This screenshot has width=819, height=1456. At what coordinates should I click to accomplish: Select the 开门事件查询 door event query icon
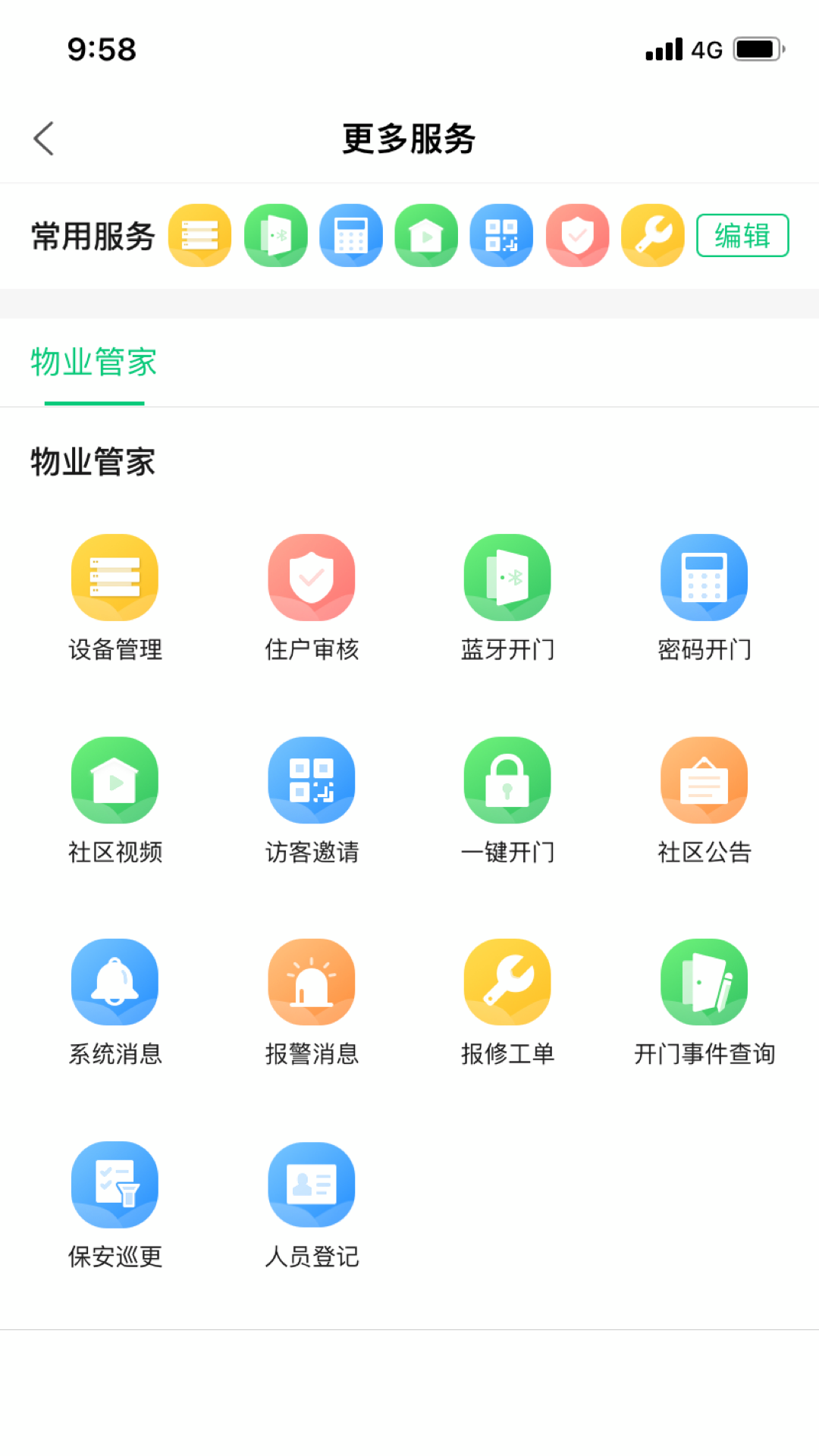point(704,981)
